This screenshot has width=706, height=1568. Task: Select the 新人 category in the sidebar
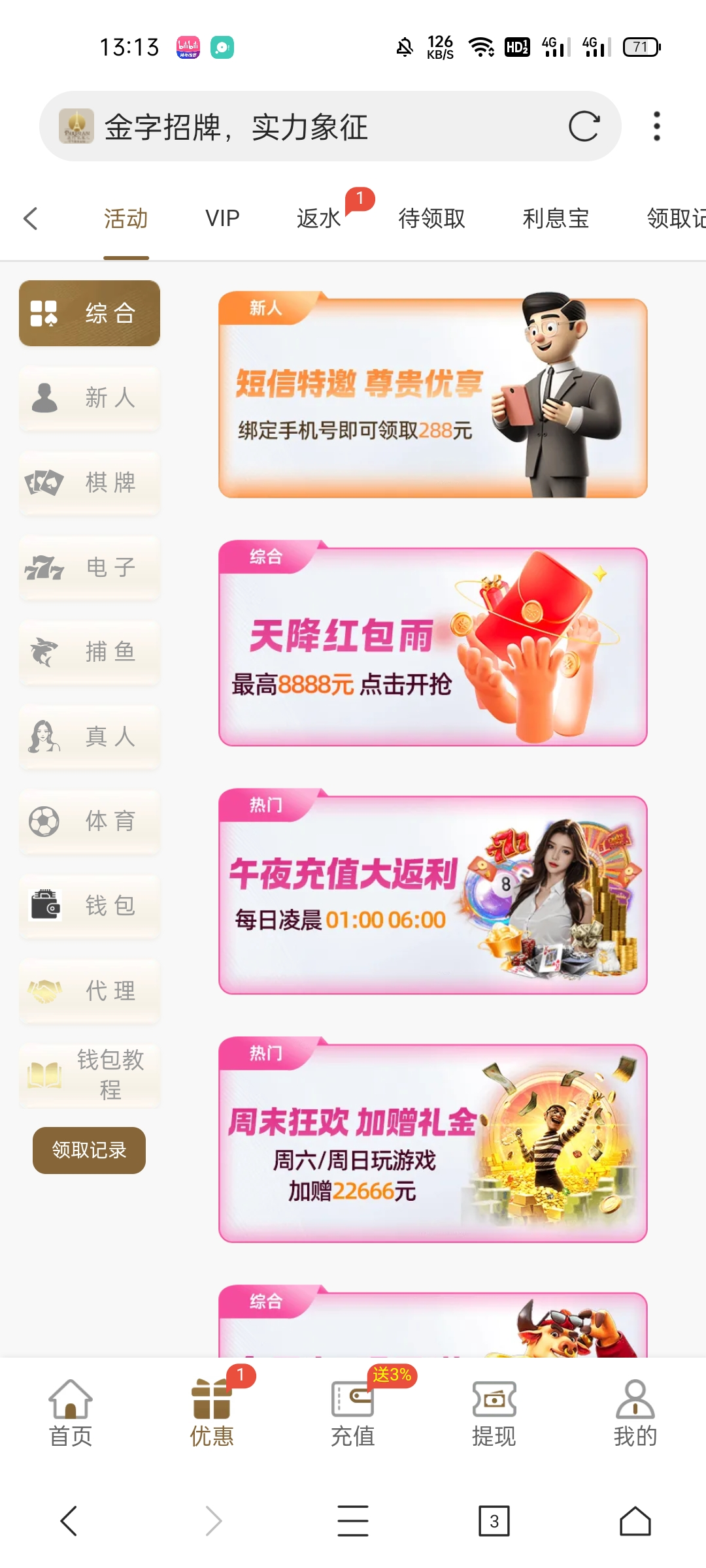coord(90,398)
